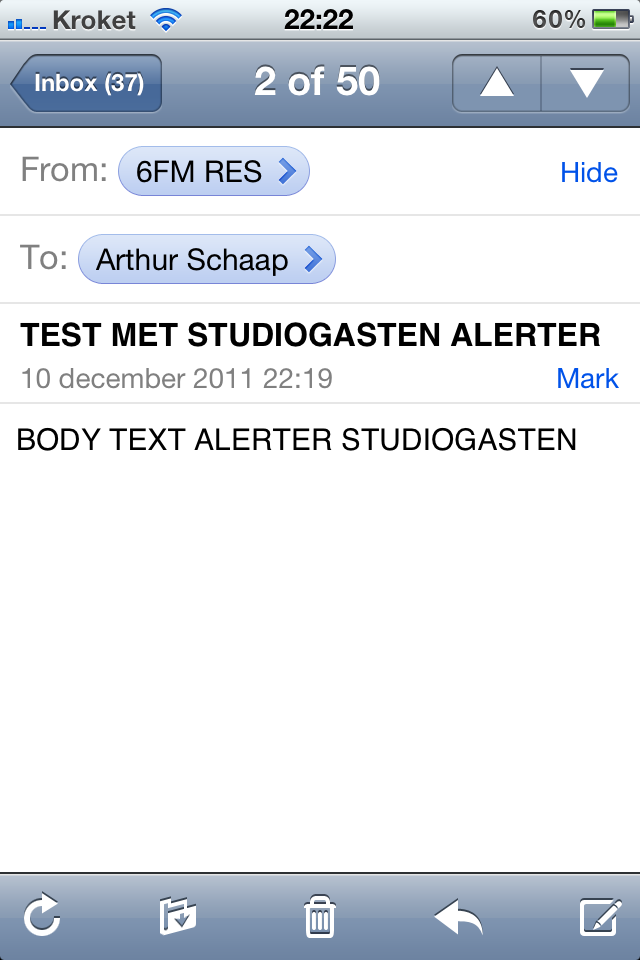Open sender contact 6FM RES
This screenshot has width=640, height=960.
pos(214,171)
